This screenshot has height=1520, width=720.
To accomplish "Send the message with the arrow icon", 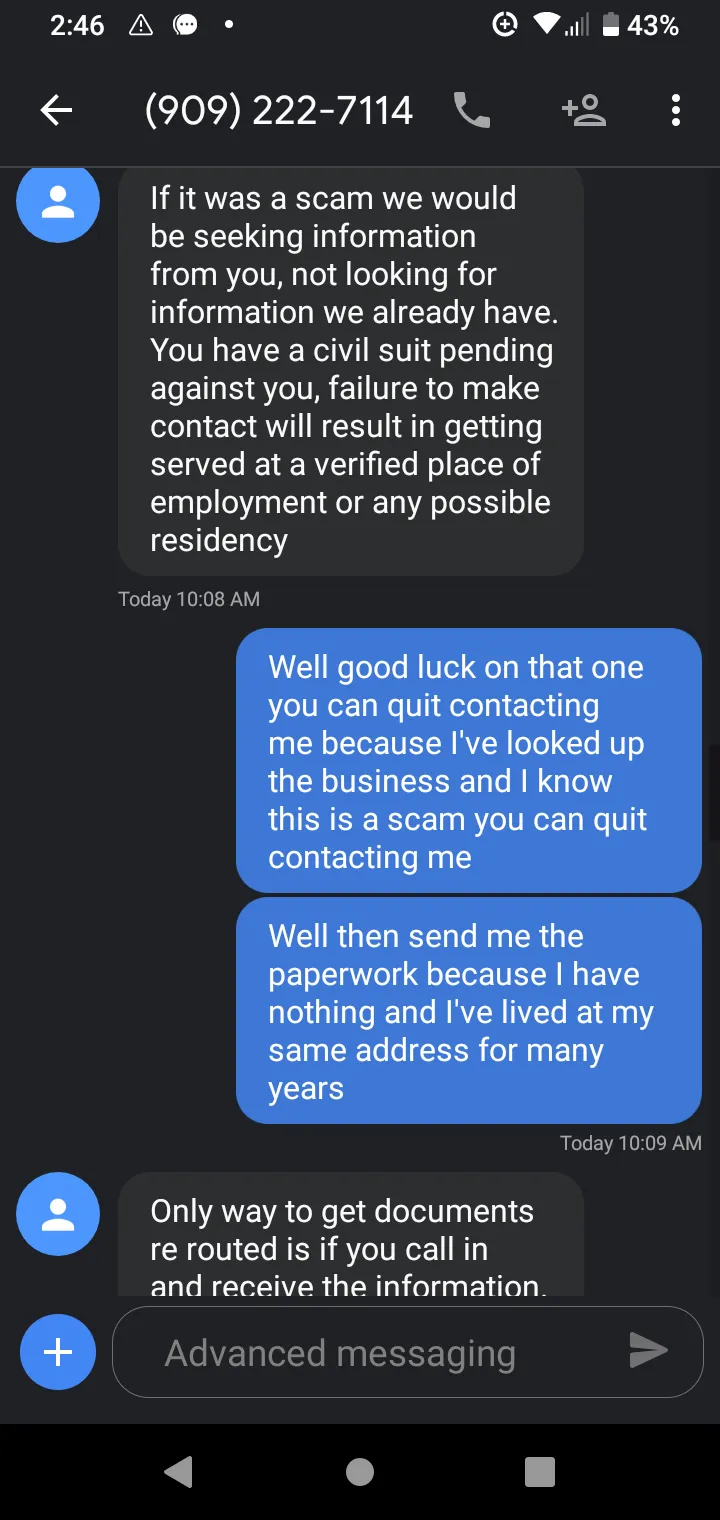I will click(648, 1352).
